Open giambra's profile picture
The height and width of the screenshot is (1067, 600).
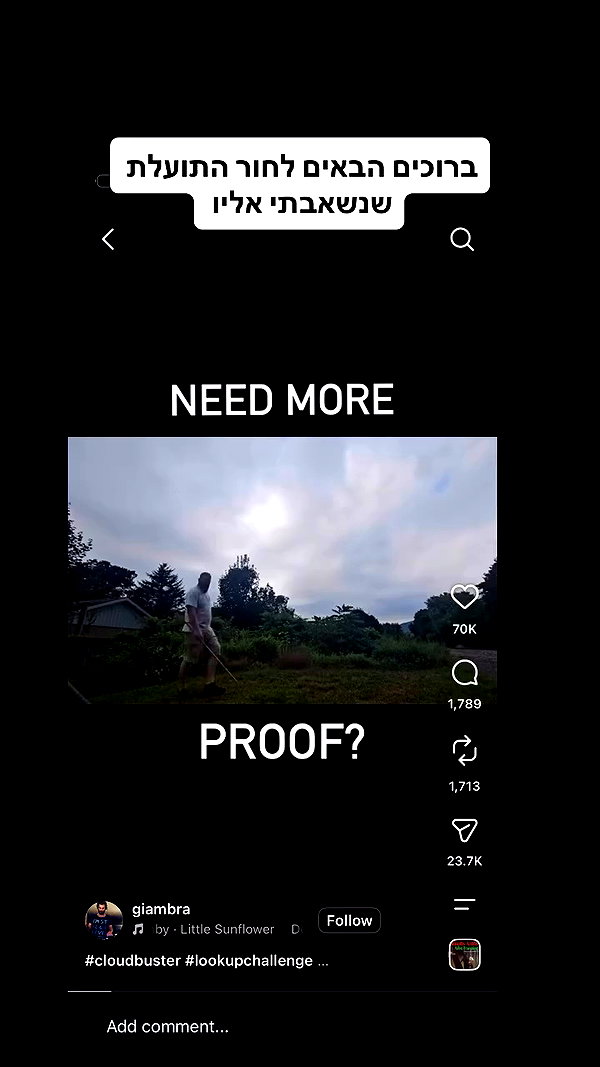[x=104, y=920]
